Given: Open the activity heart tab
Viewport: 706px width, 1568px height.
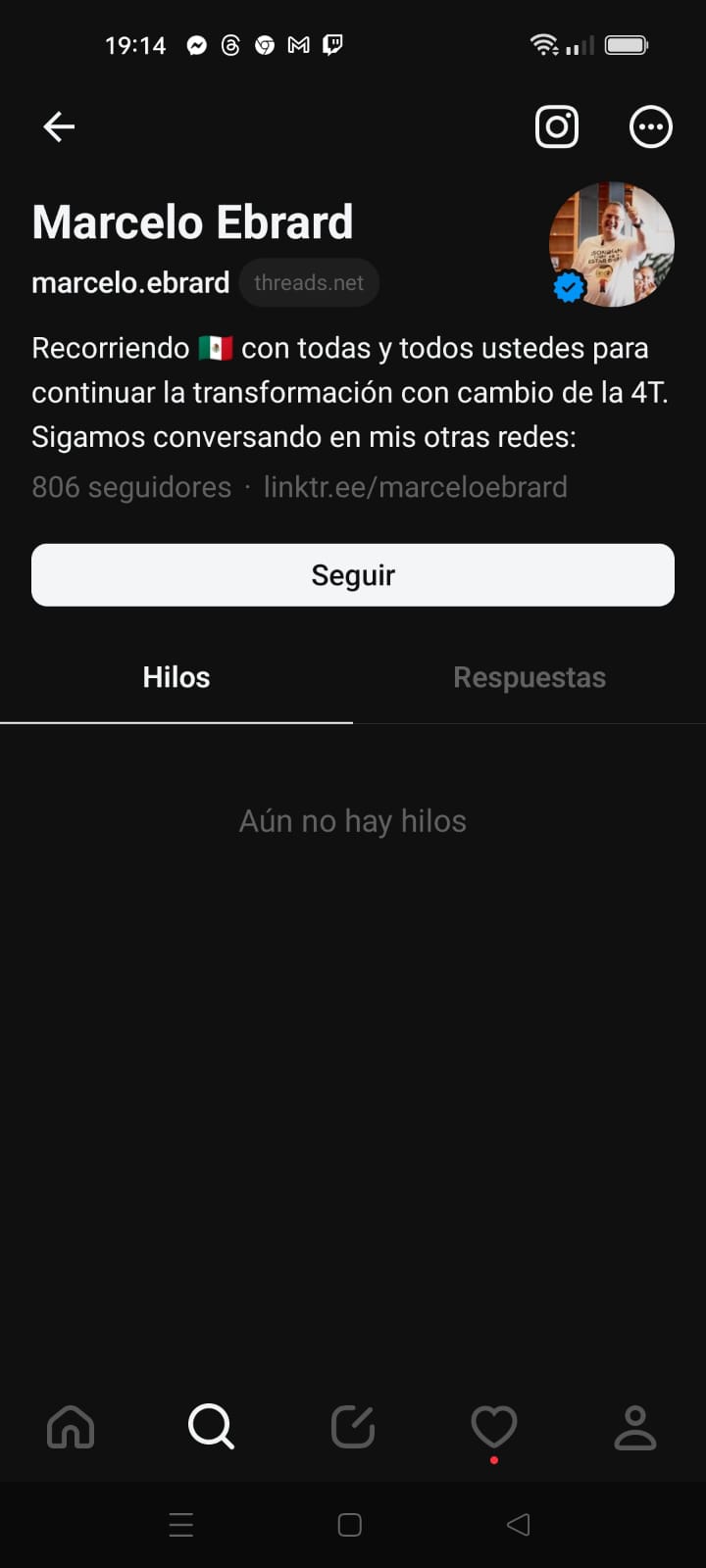Looking at the screenshot, I should [494, 1427].
